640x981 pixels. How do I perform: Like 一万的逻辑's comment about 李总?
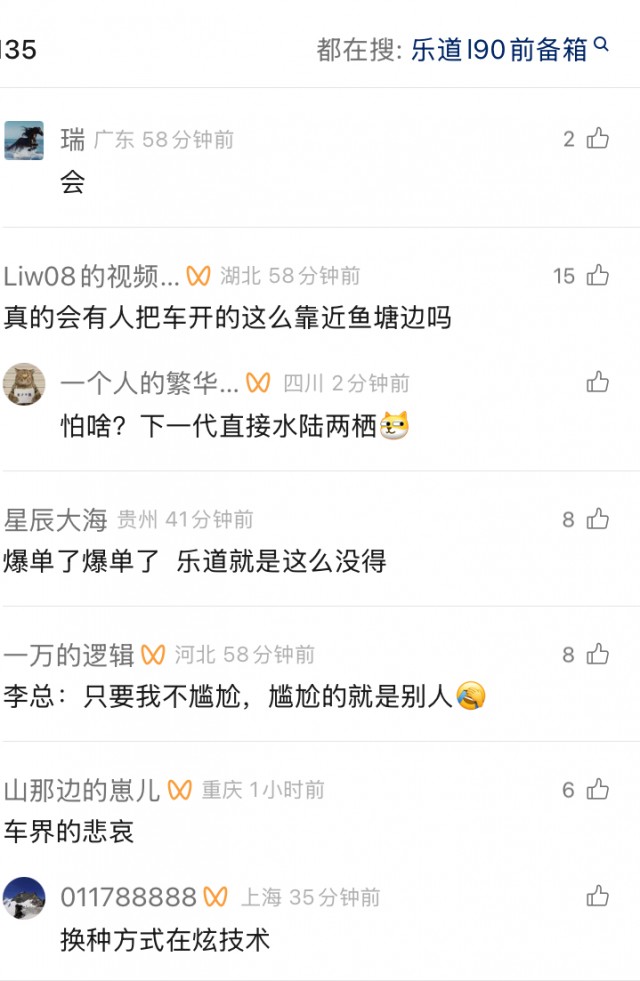click(x=598, y=655)
